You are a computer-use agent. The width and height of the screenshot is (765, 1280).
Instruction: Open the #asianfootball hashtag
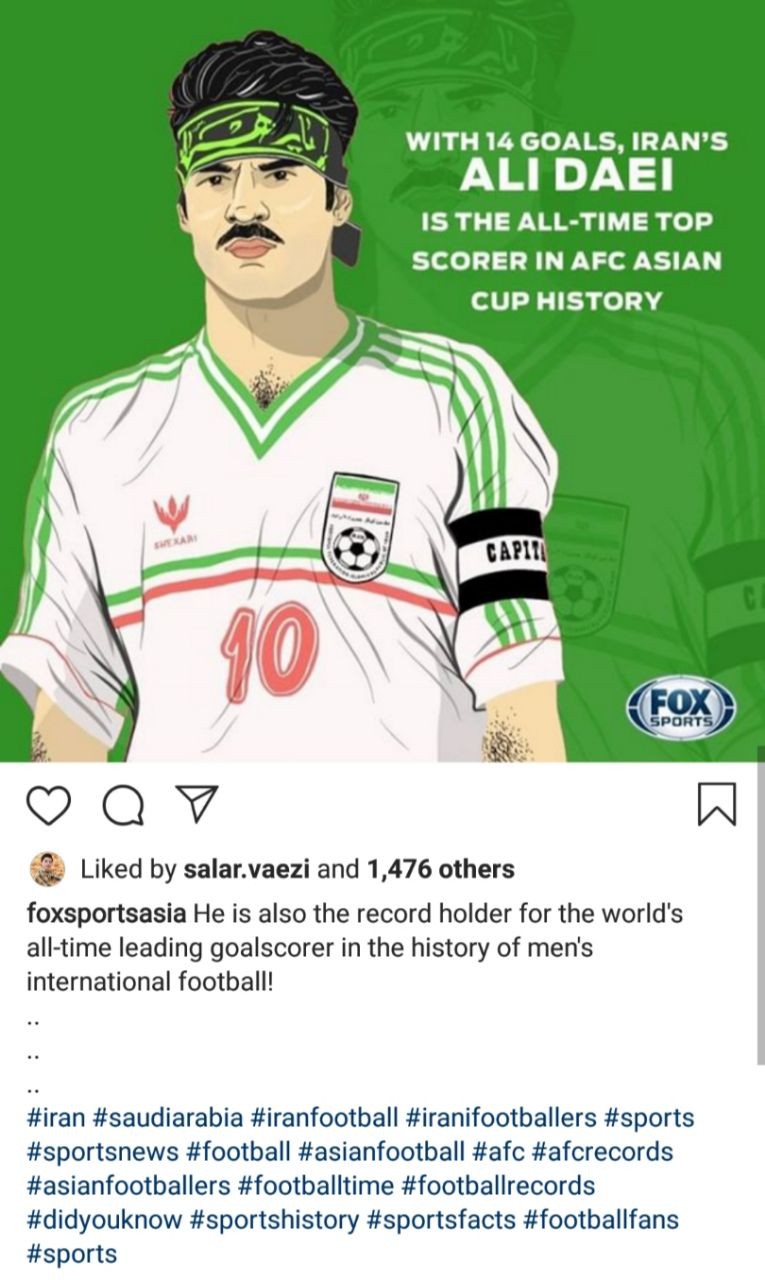(381, 1152)
